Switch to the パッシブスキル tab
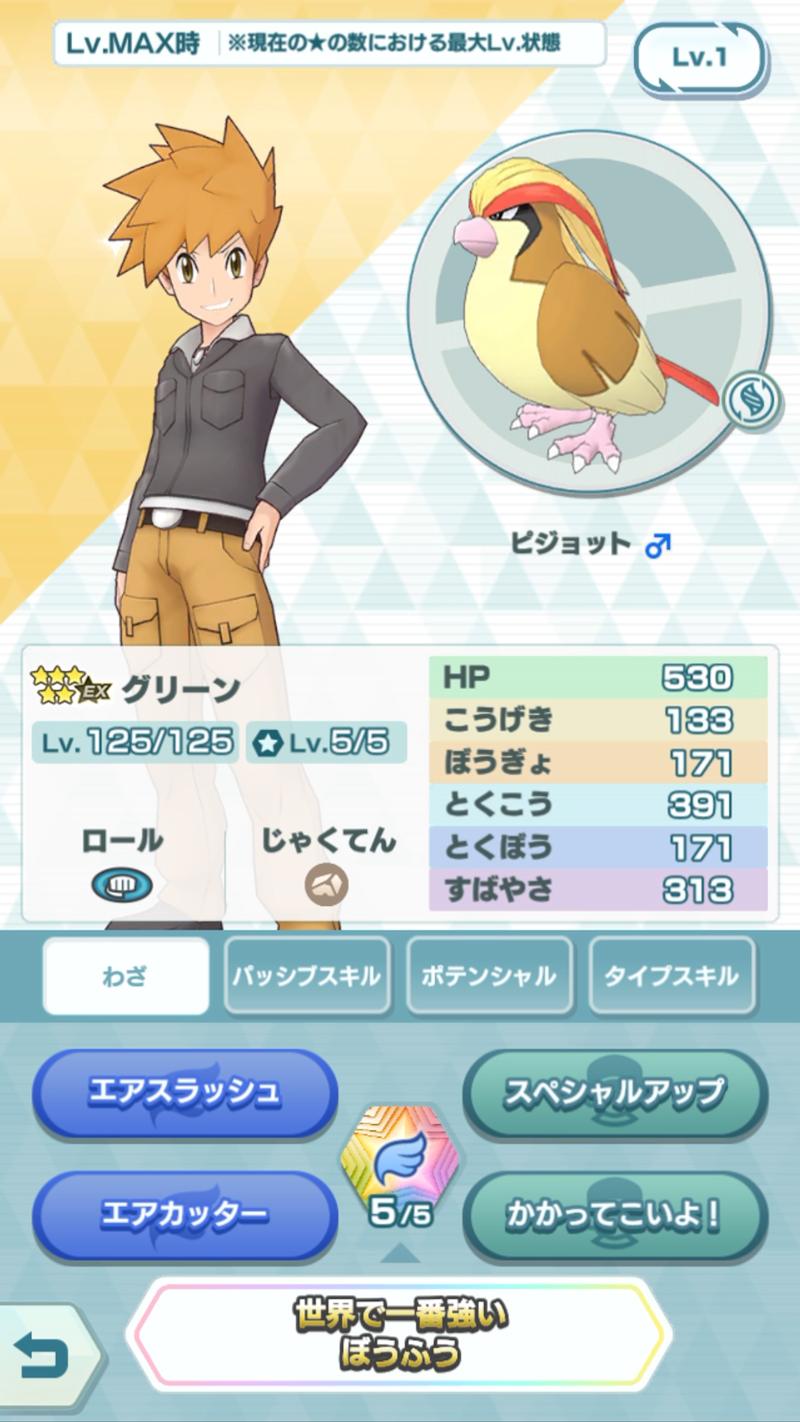Screen dimensions: 800x1422 click(307, 976)
